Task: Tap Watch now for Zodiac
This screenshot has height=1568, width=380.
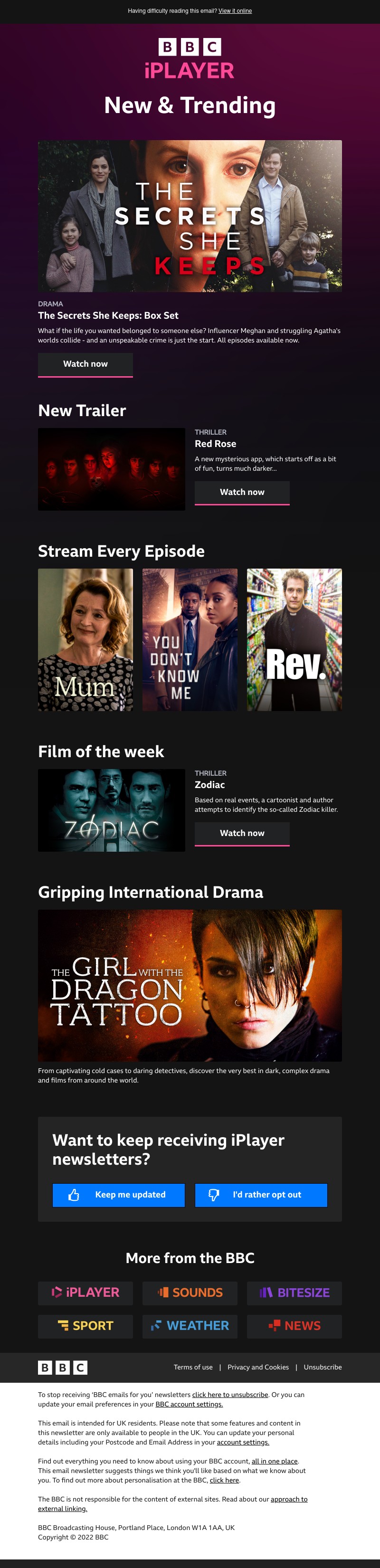Action: click(242, 833)
